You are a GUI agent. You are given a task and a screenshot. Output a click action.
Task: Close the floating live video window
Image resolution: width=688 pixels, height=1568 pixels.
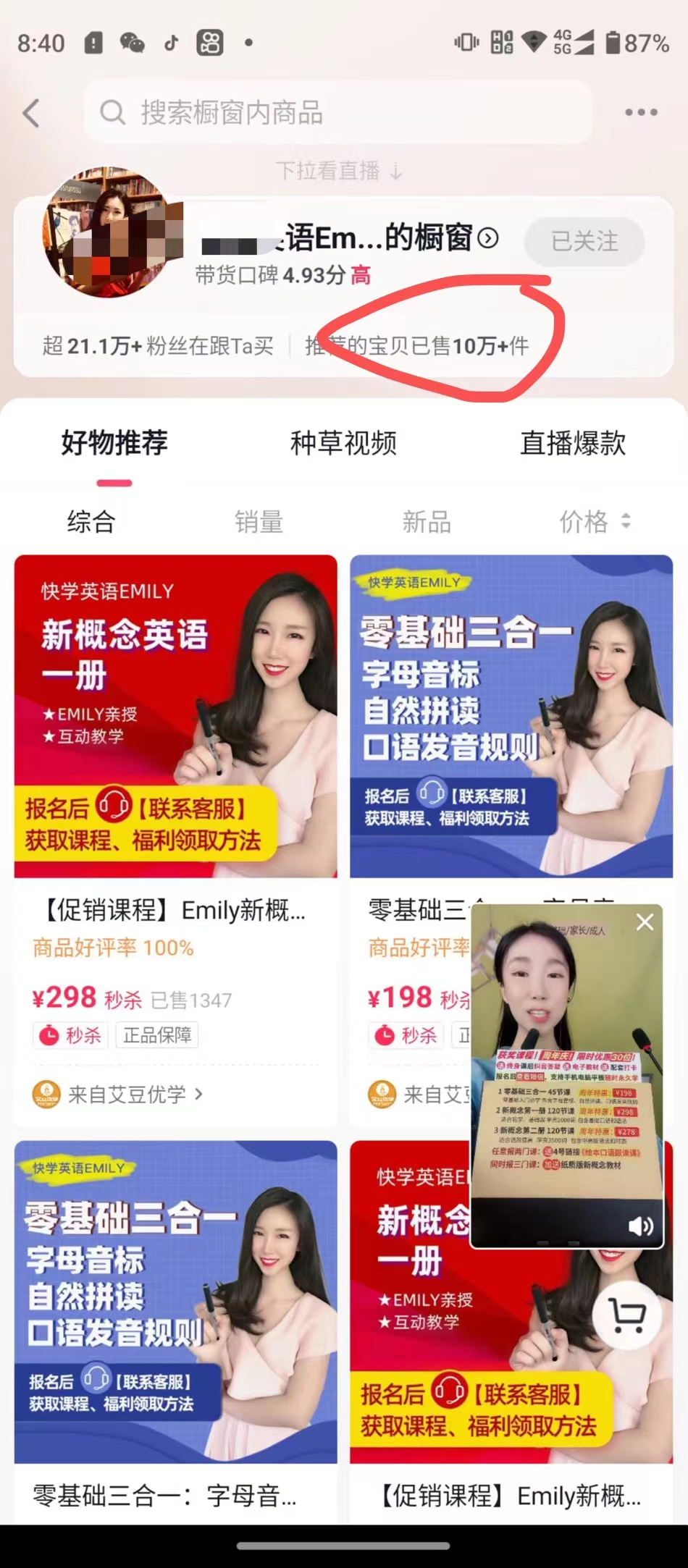click(x=644, y=922)
